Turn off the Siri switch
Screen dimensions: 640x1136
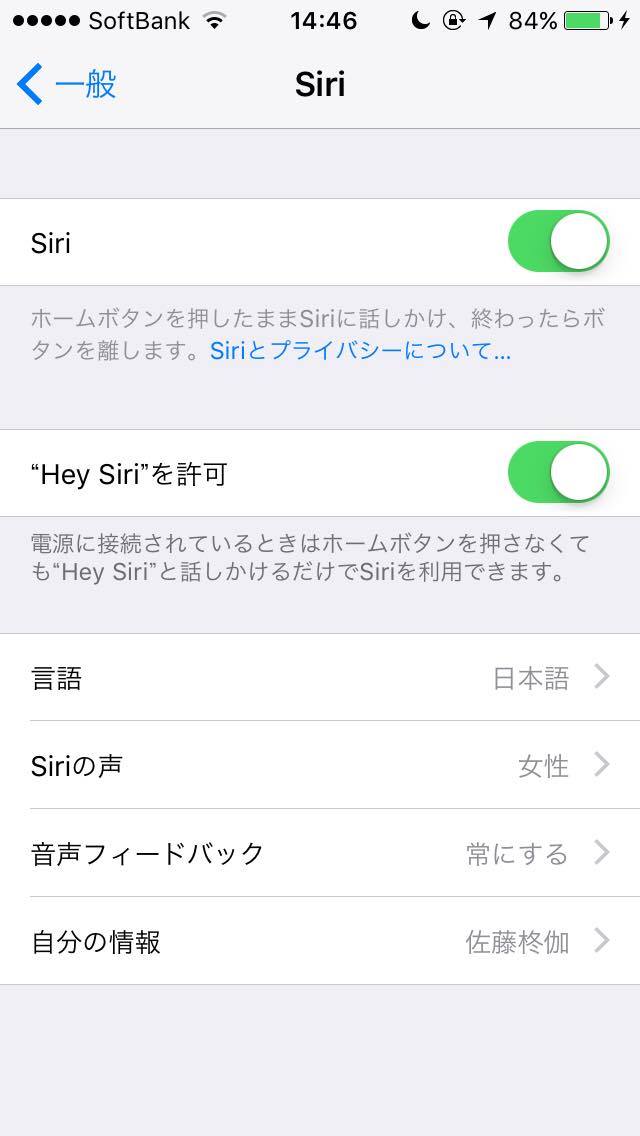click(558, 241)
